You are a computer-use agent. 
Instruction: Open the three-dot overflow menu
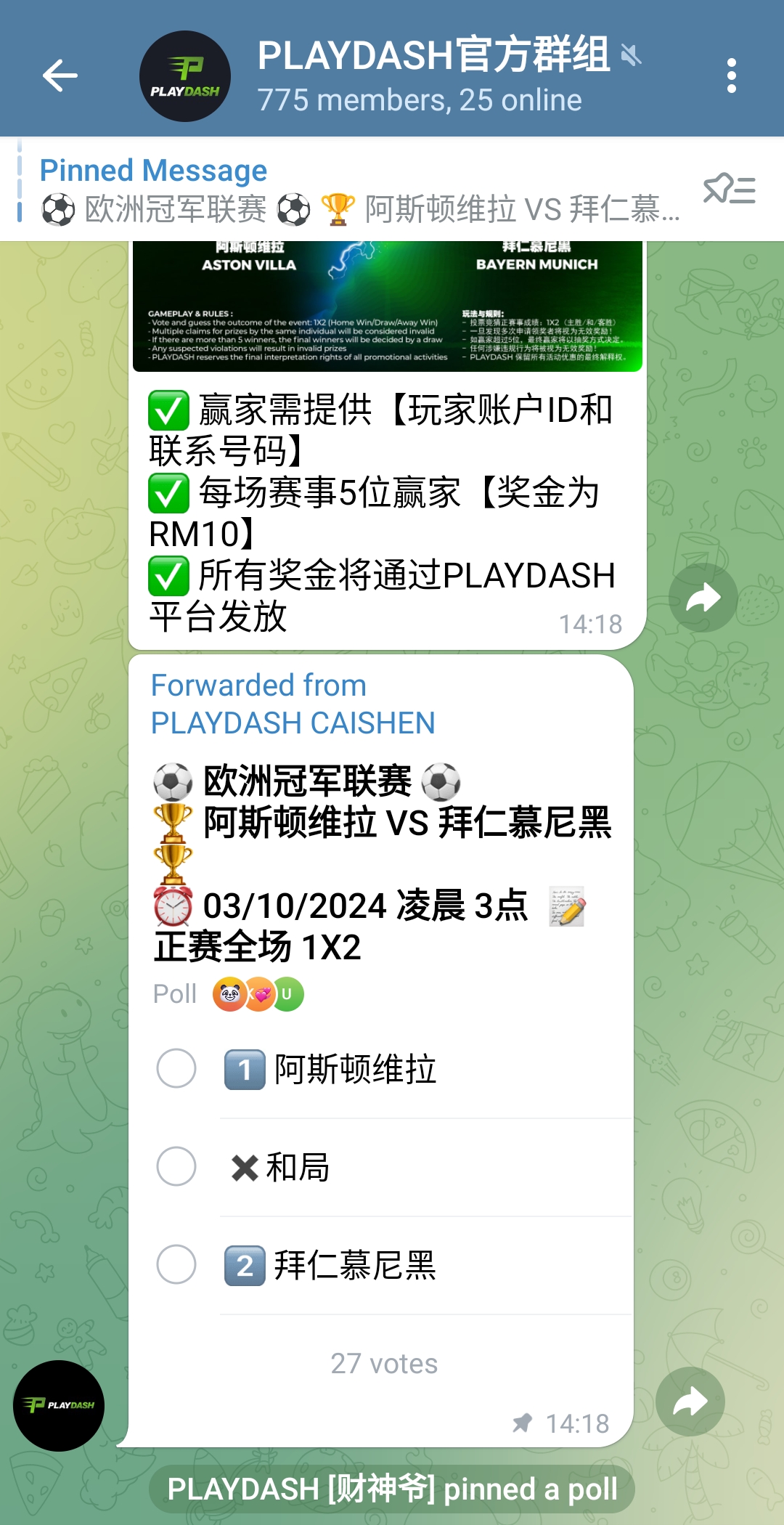coord(731,76)
